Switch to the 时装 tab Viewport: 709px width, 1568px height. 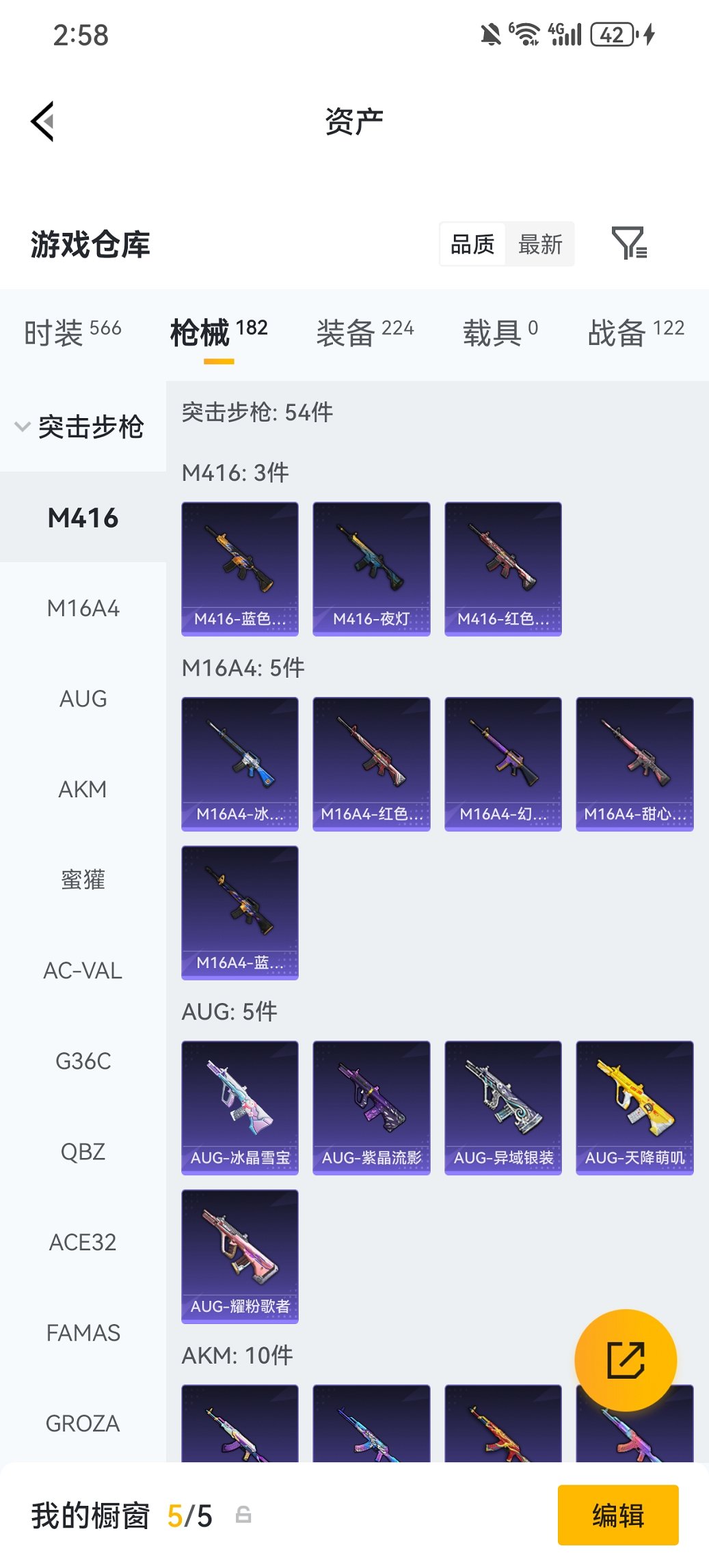click(x=72, y=333)
